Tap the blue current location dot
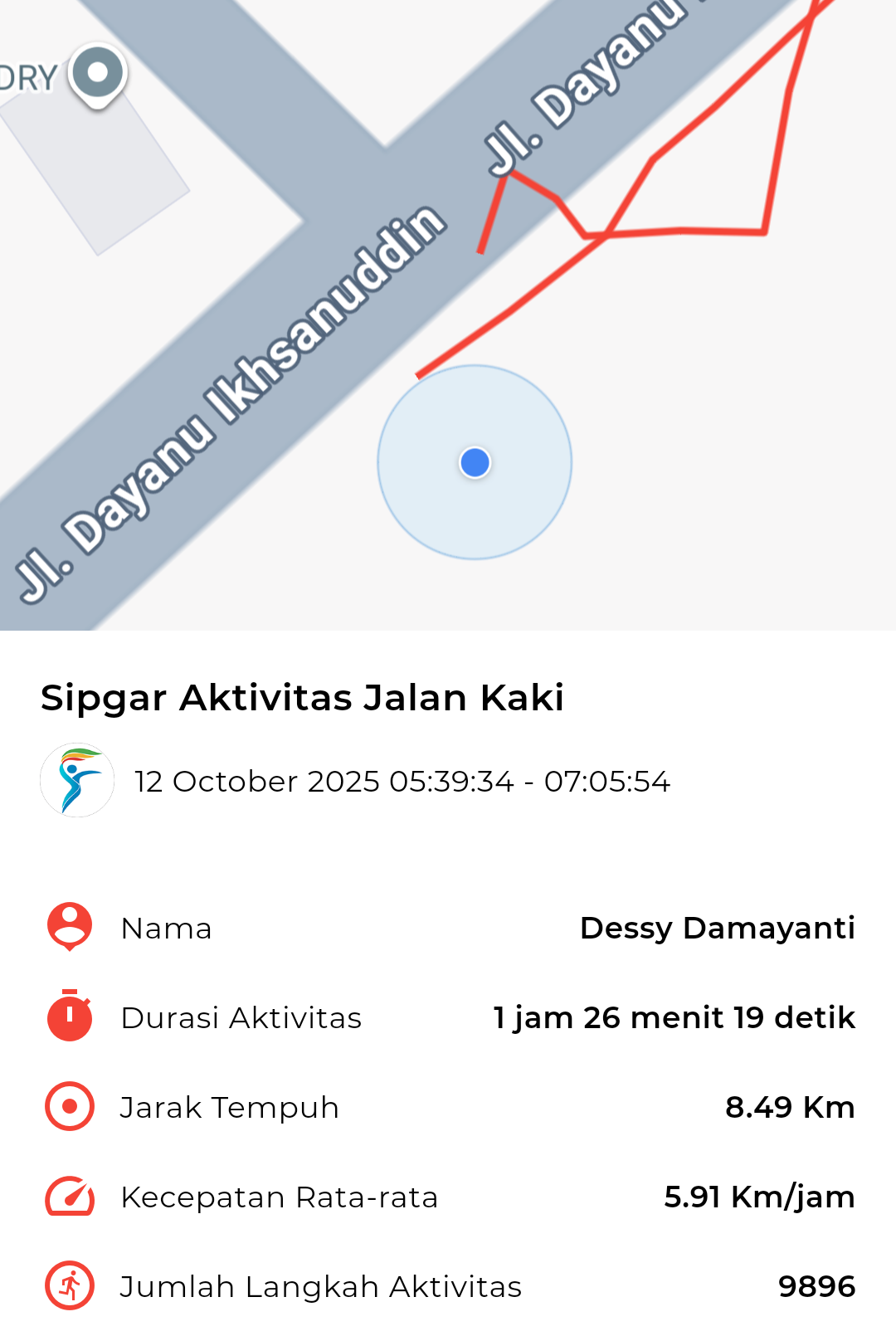The height and width of the screenshot is (1336, 896). tap(475, 462)
